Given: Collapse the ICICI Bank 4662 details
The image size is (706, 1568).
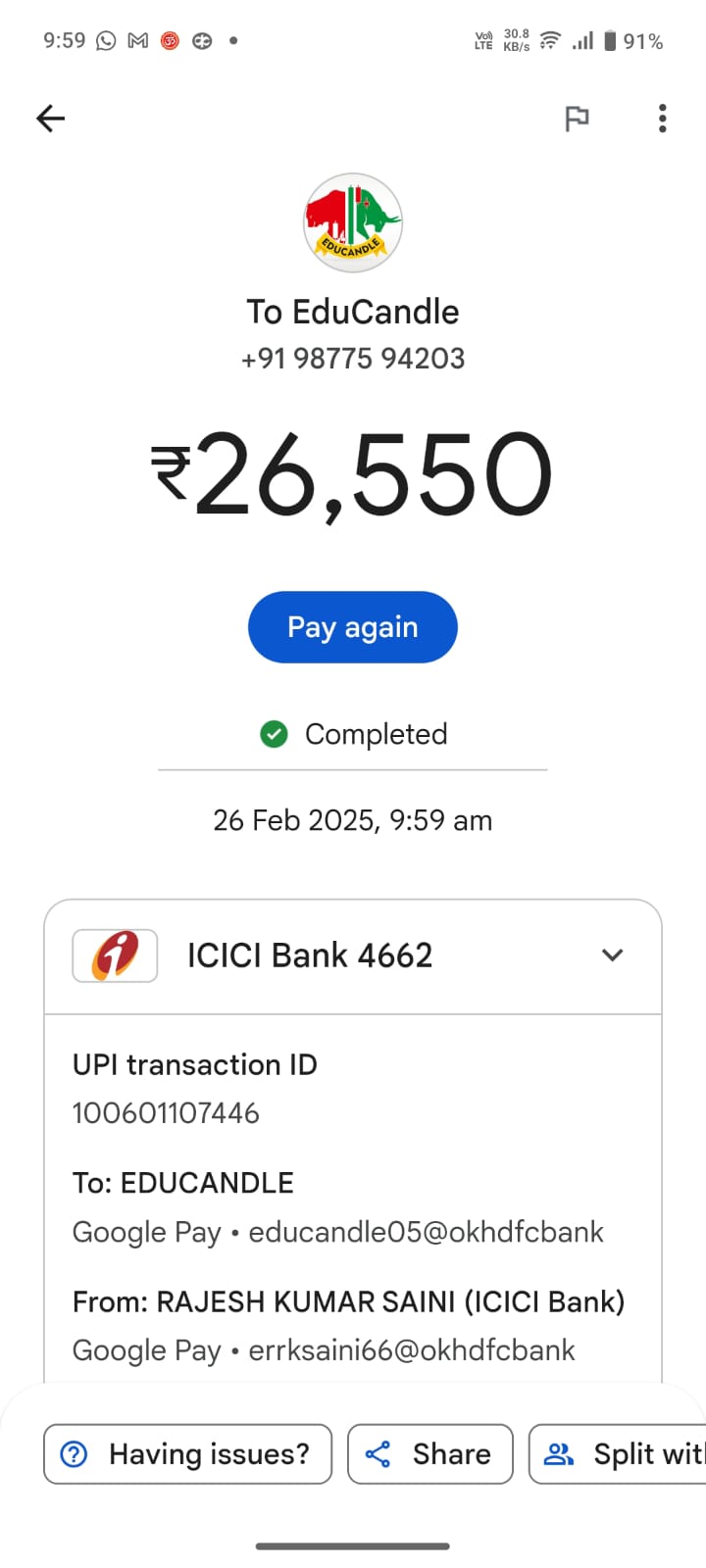Looking at the screenshot, I should point(612,955).
